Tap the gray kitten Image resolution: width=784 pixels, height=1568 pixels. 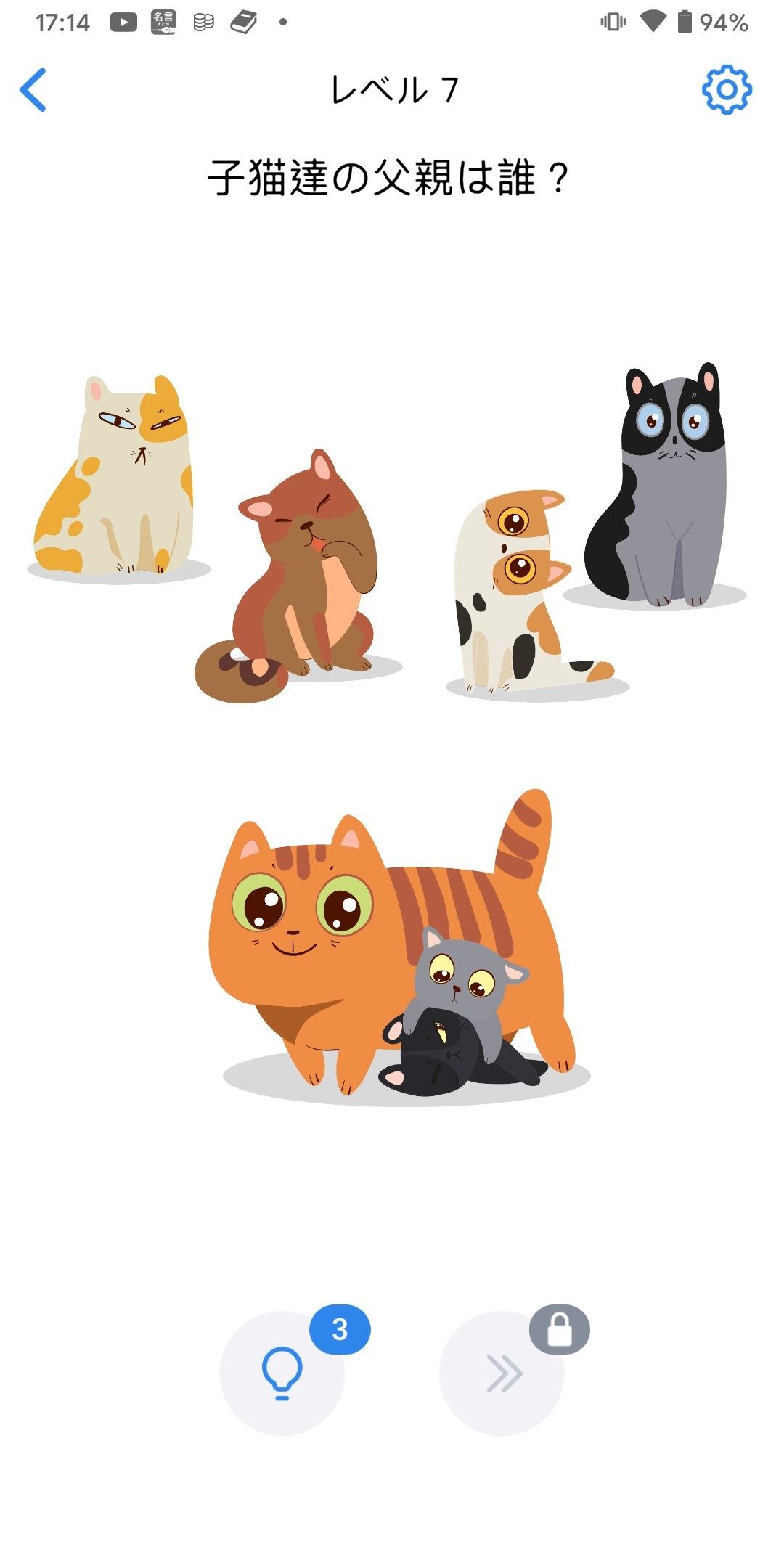pyautogui.click(x=465, y=980)
